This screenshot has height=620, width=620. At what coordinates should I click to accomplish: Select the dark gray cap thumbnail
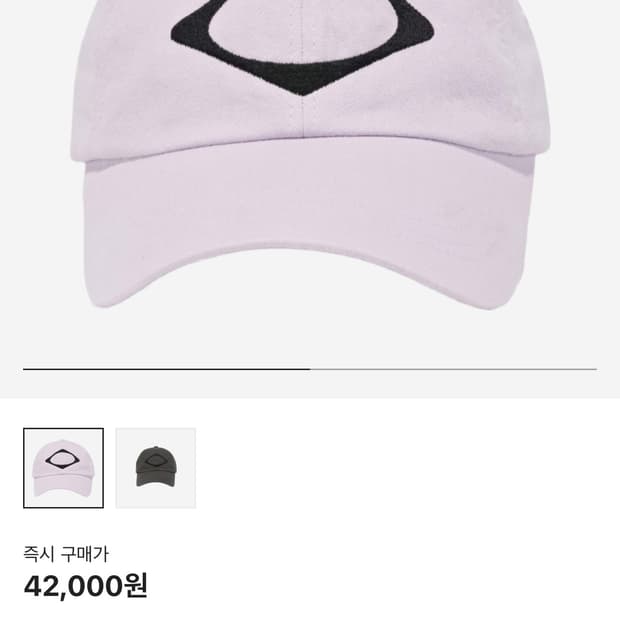(x=156, y=468)
